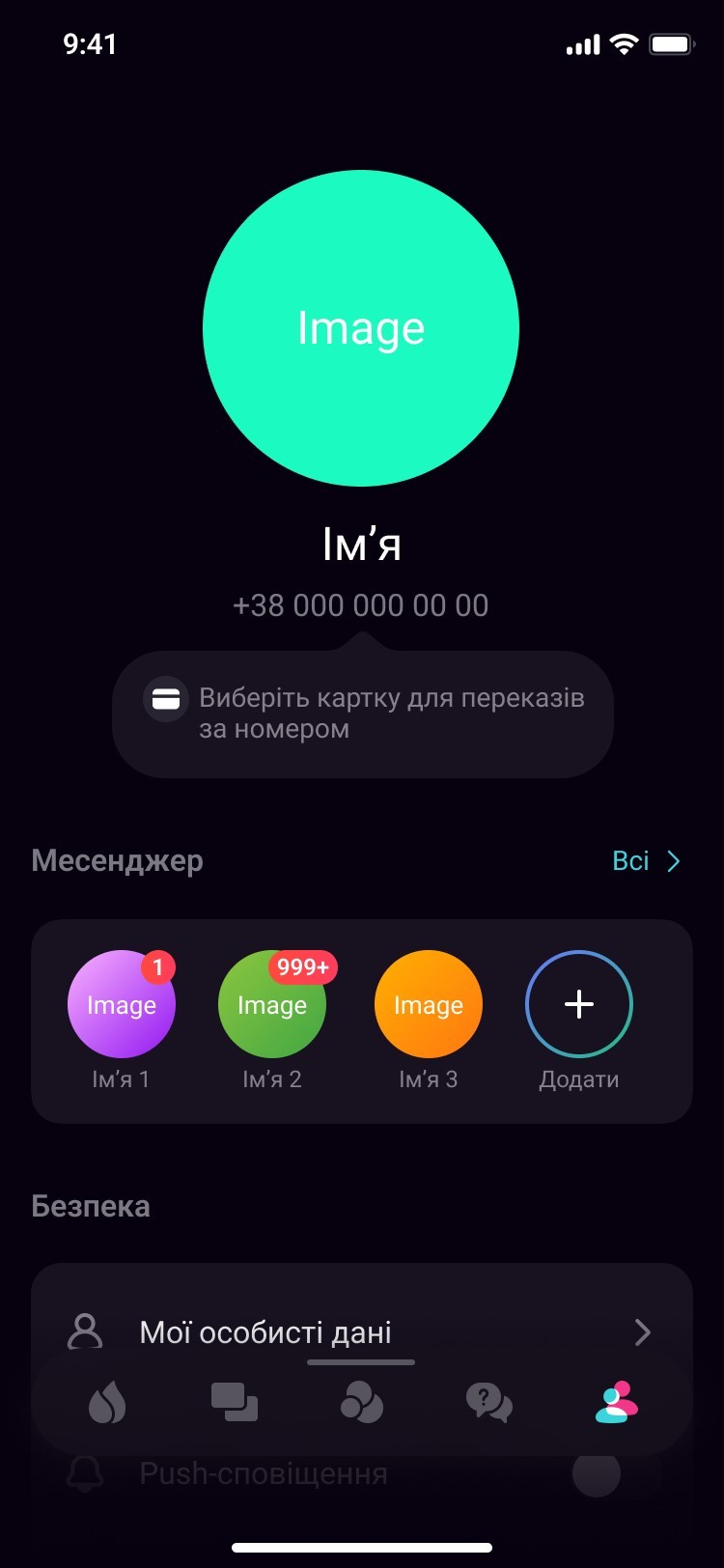Switch to the flame tab
This screenshot has height=1568, width=724.
tap(107, 1402)
